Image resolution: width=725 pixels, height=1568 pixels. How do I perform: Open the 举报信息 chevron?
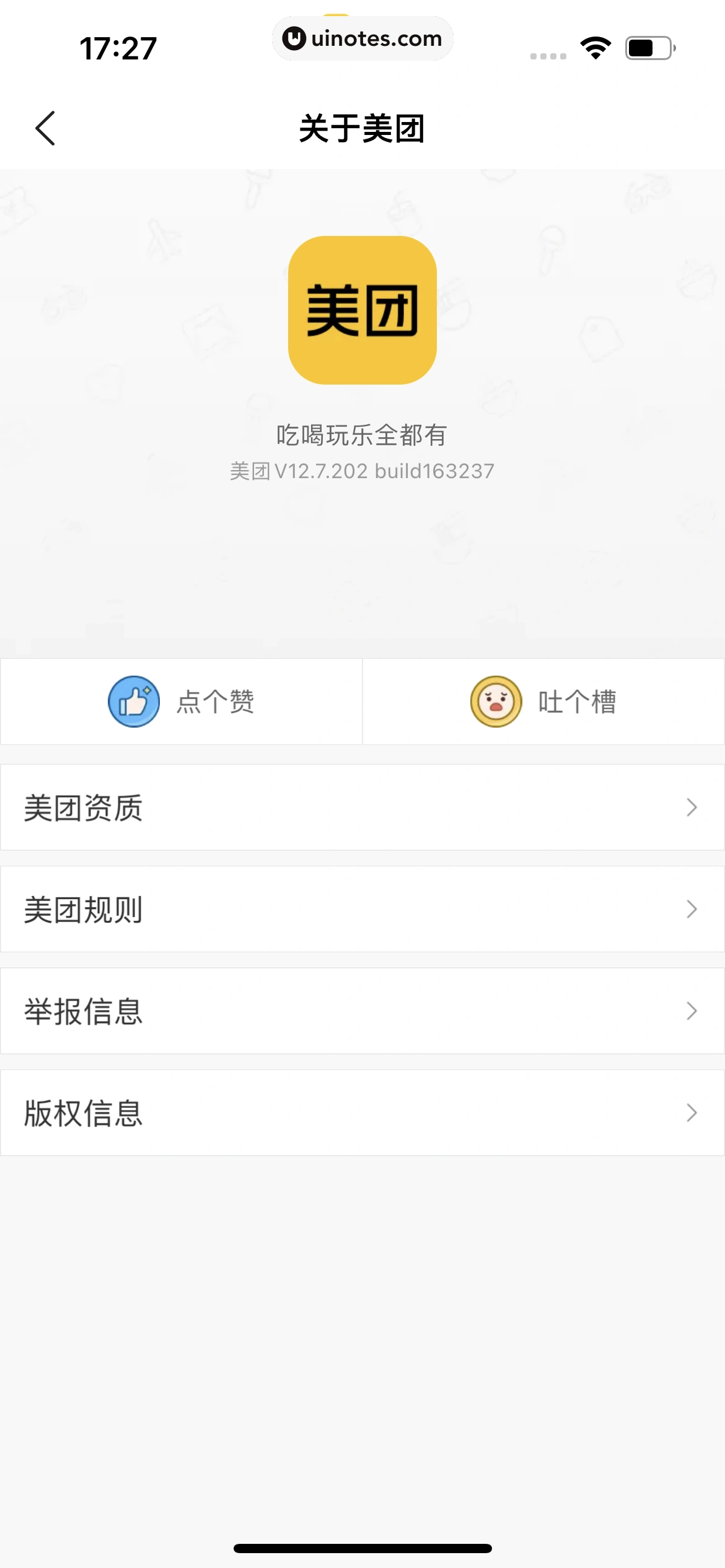pos(691,1010)
